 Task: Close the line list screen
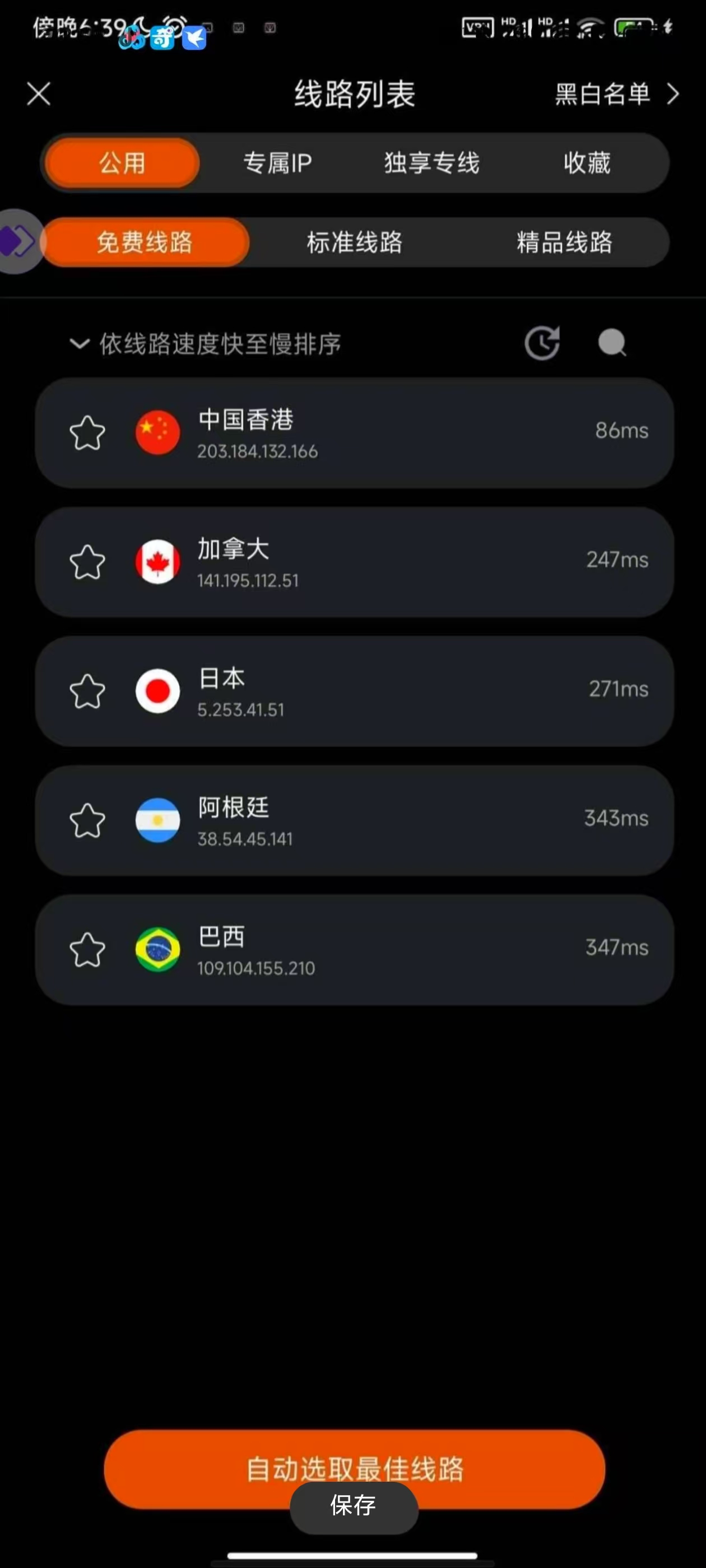tap(39, 94)
